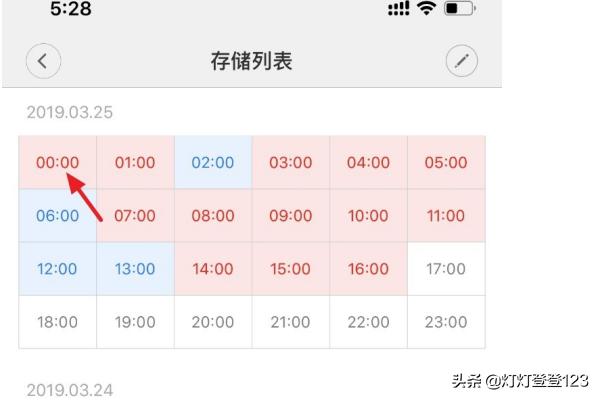The width and height of the screenshot is (600, 400).
Task: Tap the 10:00 time slot
Action: point(368,215)
